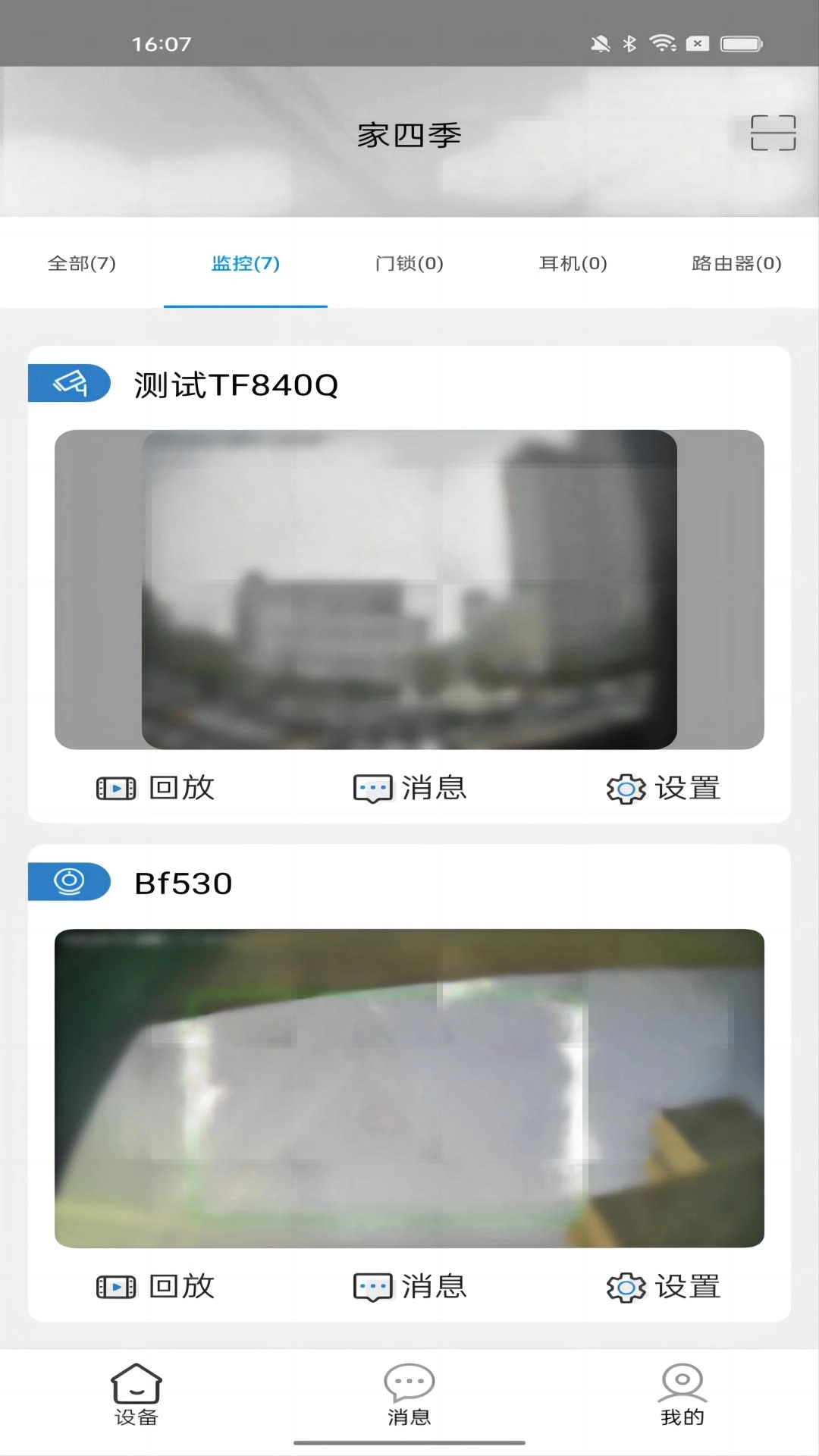Viewport: 819px width, 1456px height.
Task: Open 回放 for 测试TF840Q
Action: pyautogui.click(x=156, y=788)
